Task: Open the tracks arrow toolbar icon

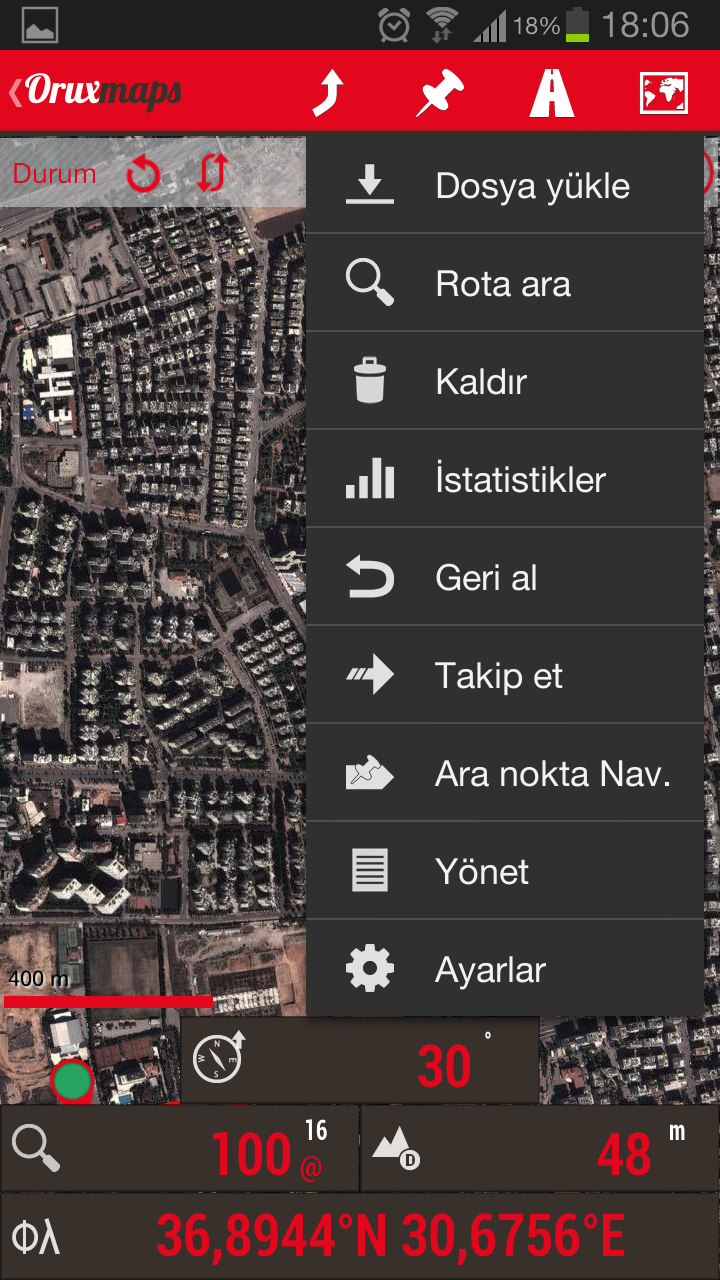Action: 328,92
